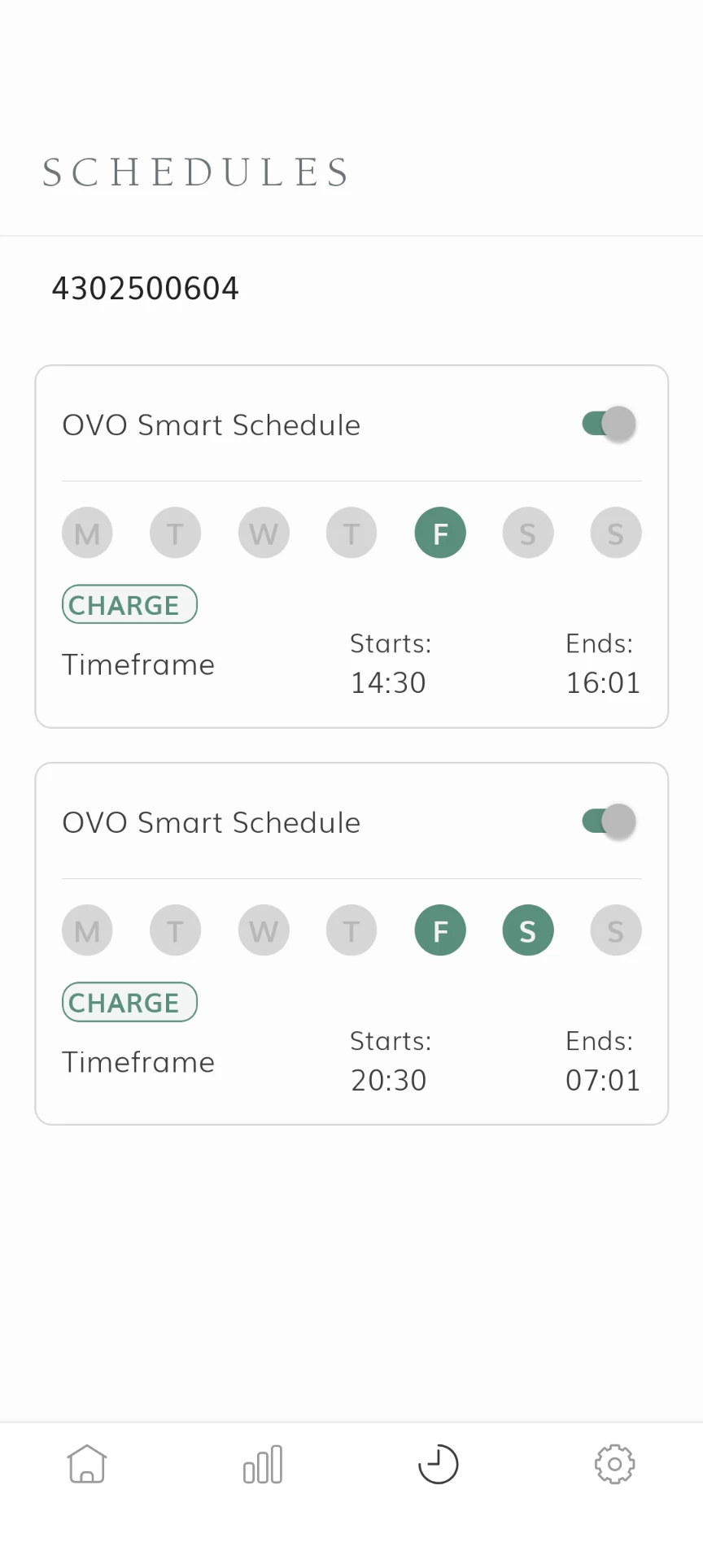This screenshot has width=703, height=1568.
Task: Select Monday in the 20:30 schedule
Action: point(87,930)
